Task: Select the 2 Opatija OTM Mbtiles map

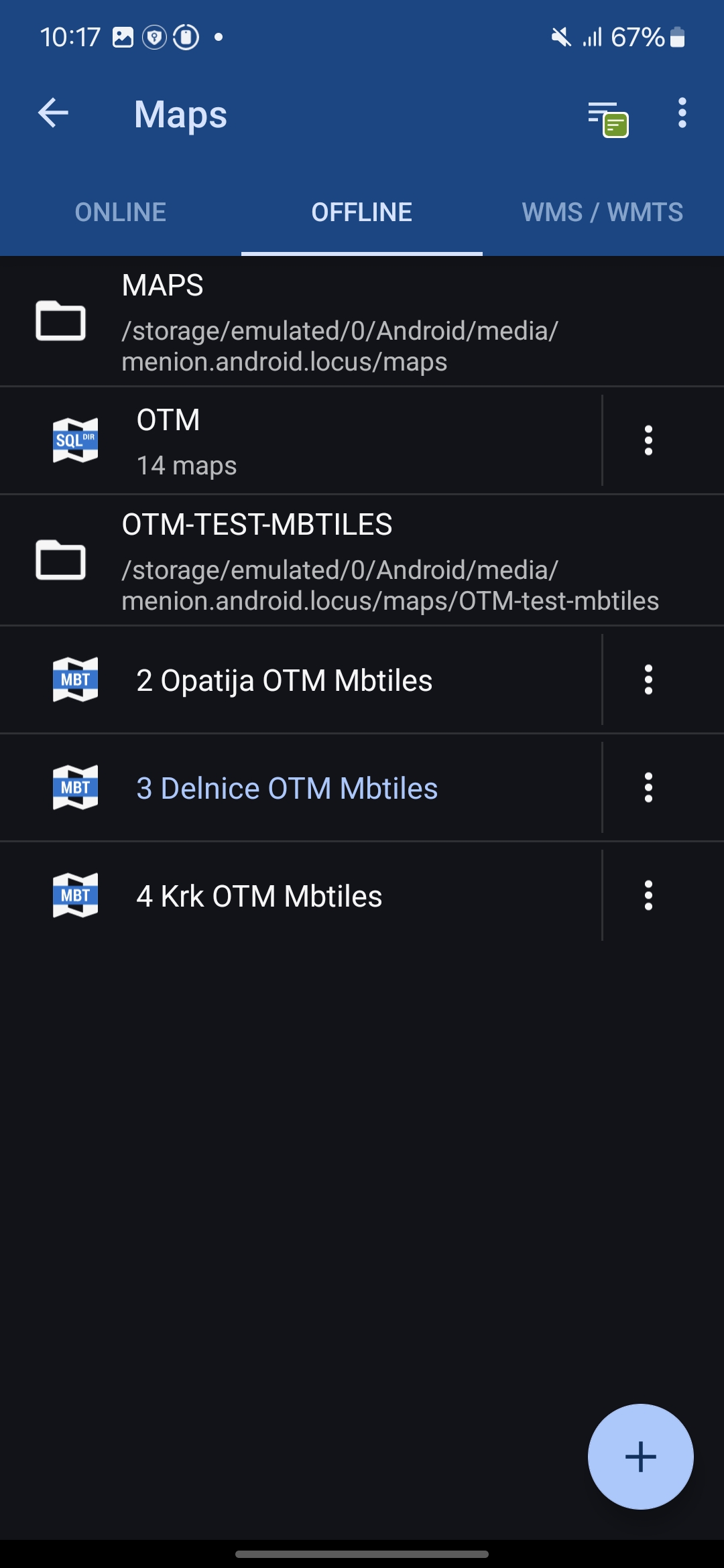Action: tap(302, 680)
